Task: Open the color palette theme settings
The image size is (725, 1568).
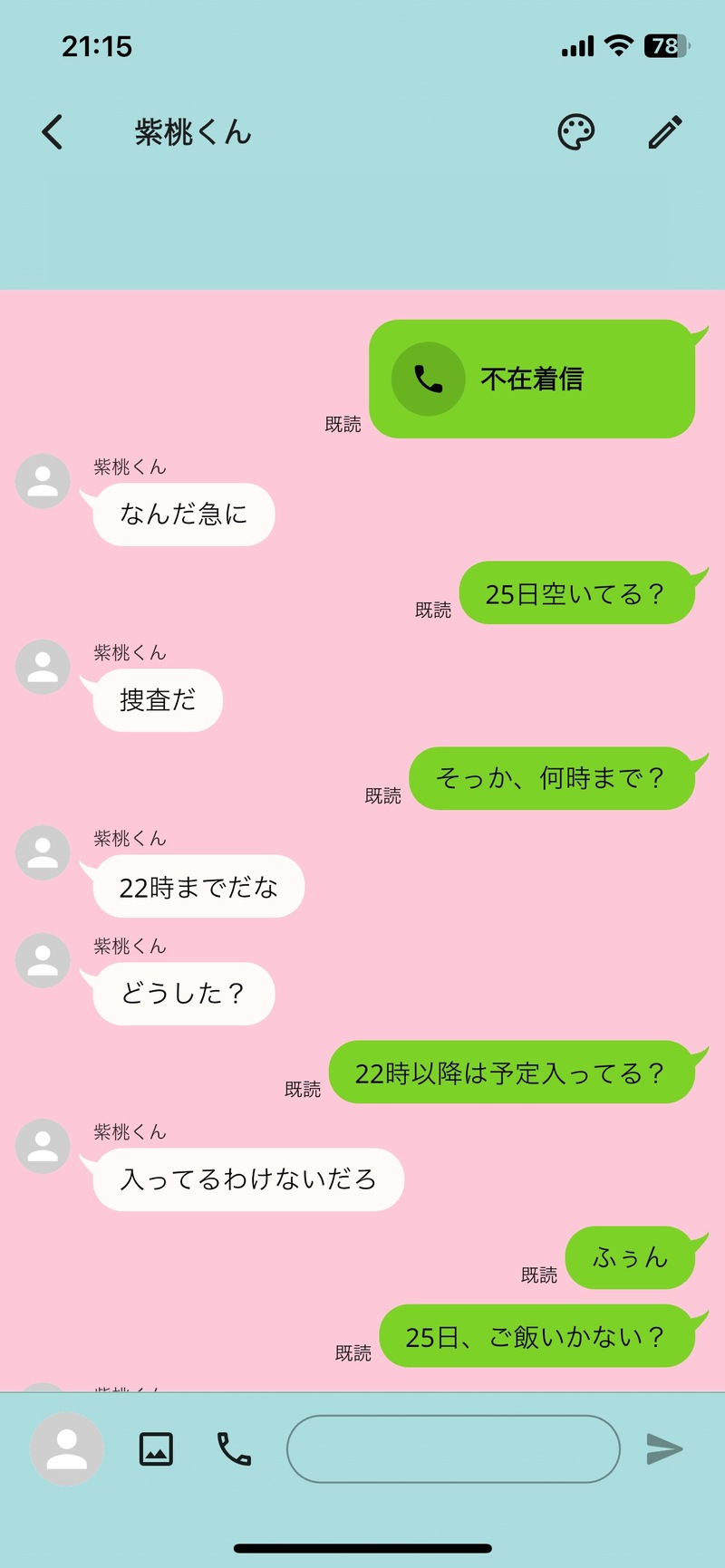Action: point(575,132)
